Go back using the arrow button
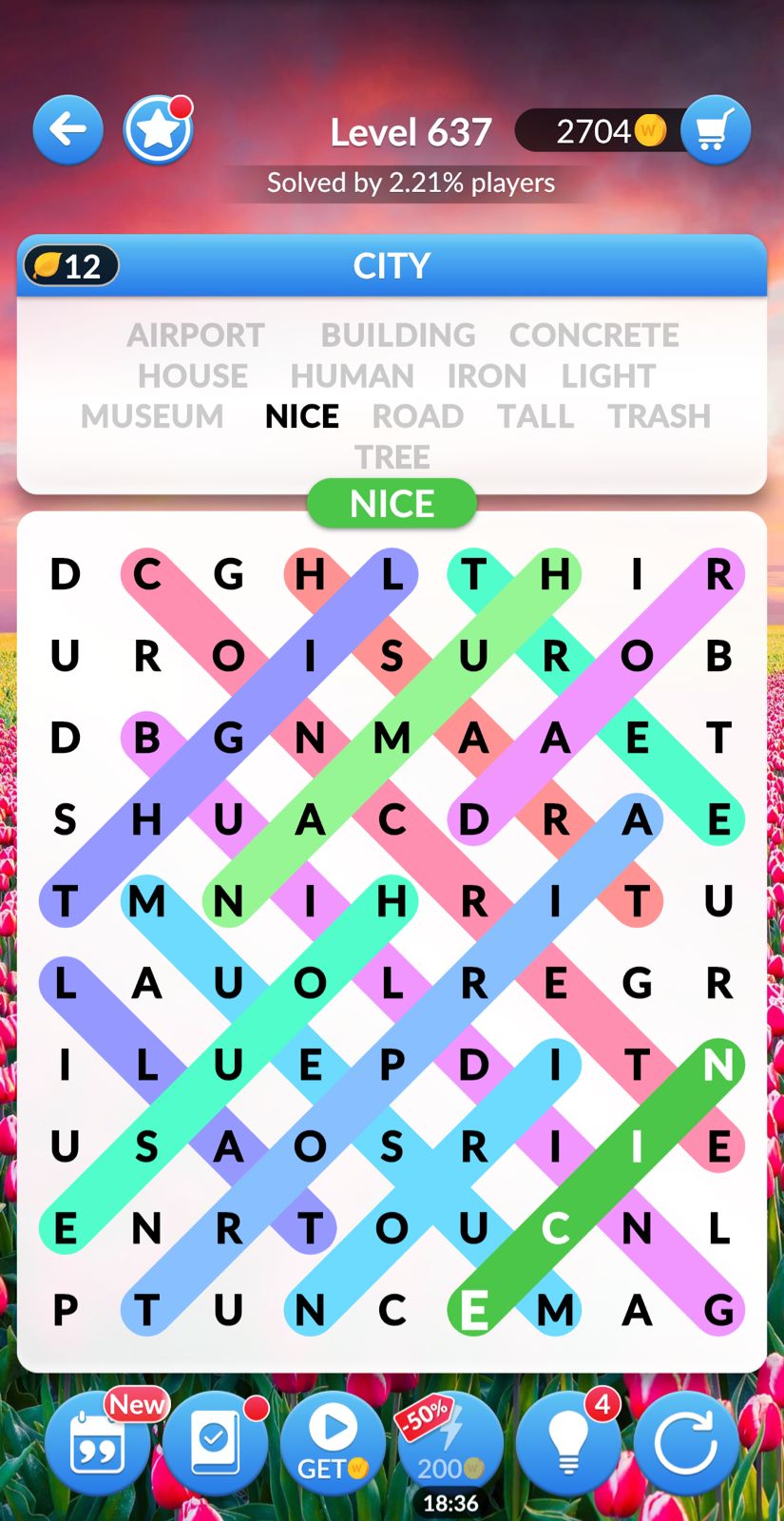This screenshot has height=1521, width=784. (x=67, y=130)
